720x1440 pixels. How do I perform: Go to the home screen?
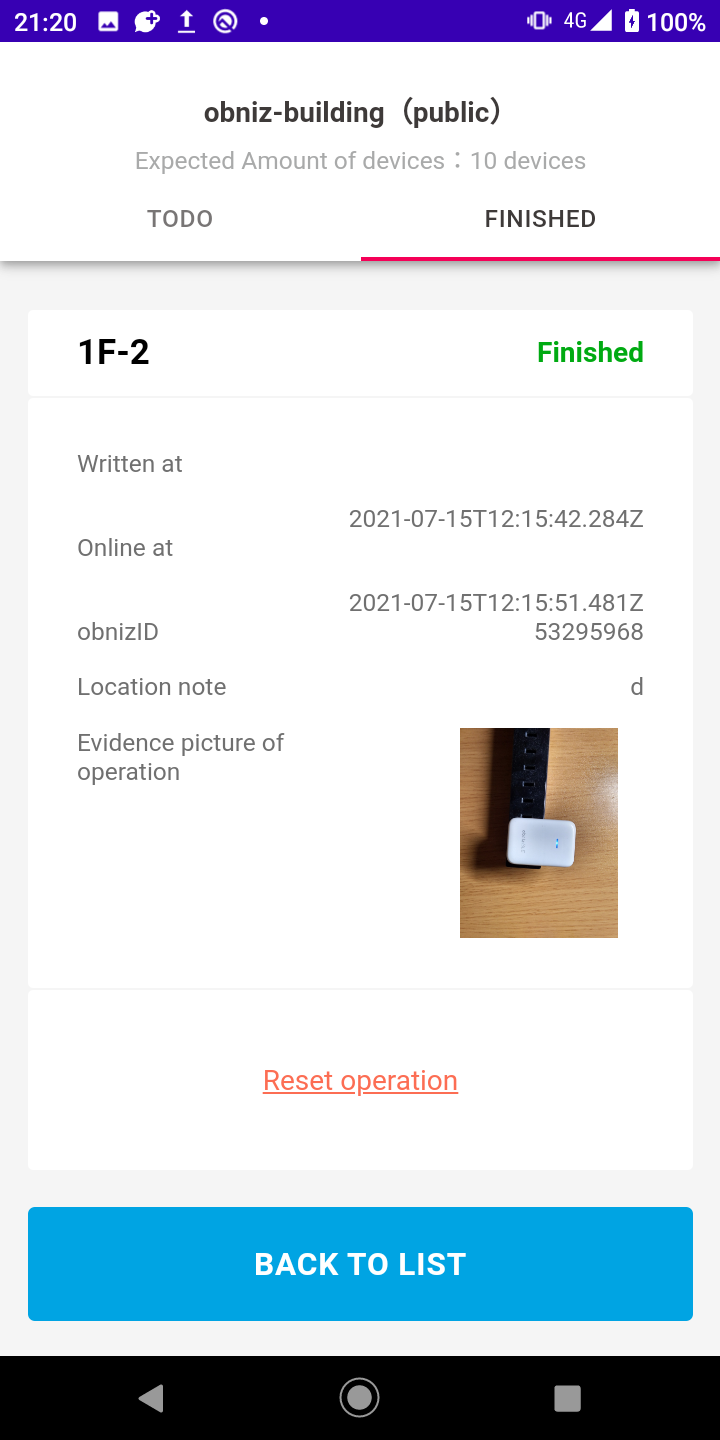point(359,1398)
